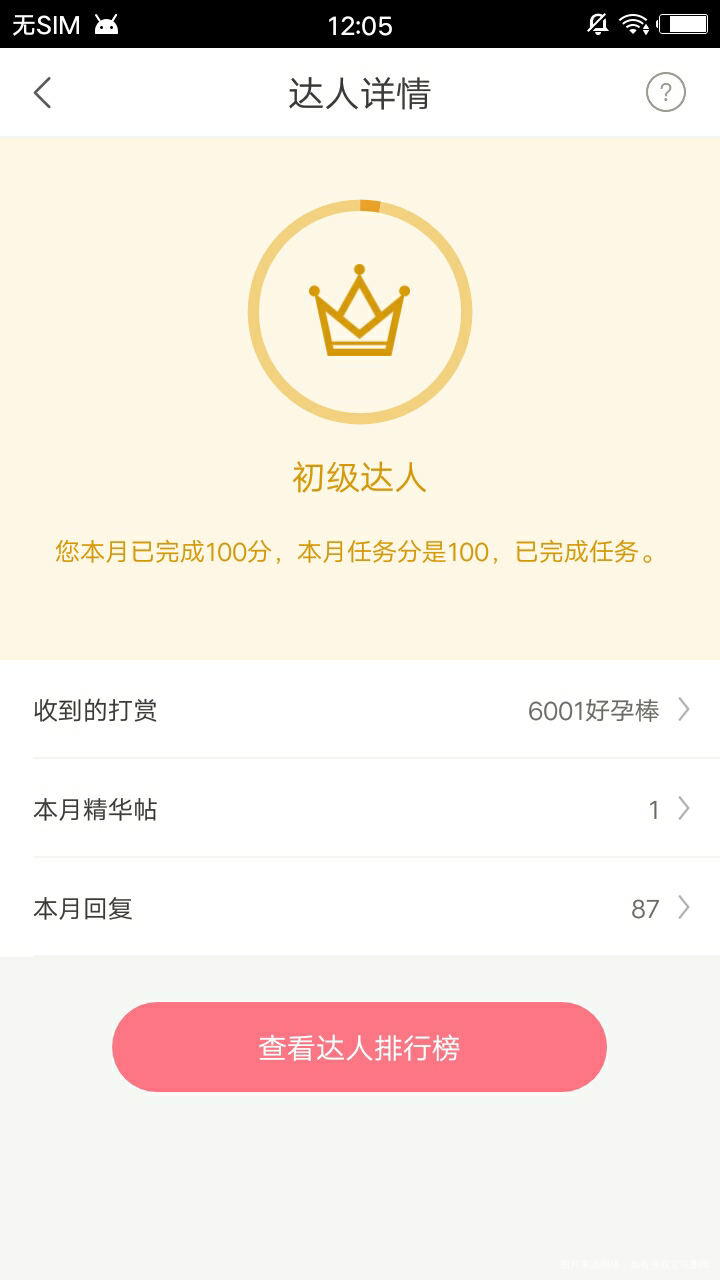Tap the task completion message text
Image resolution: width=720 pixels, height=1280 pixels.
[360, 551]
